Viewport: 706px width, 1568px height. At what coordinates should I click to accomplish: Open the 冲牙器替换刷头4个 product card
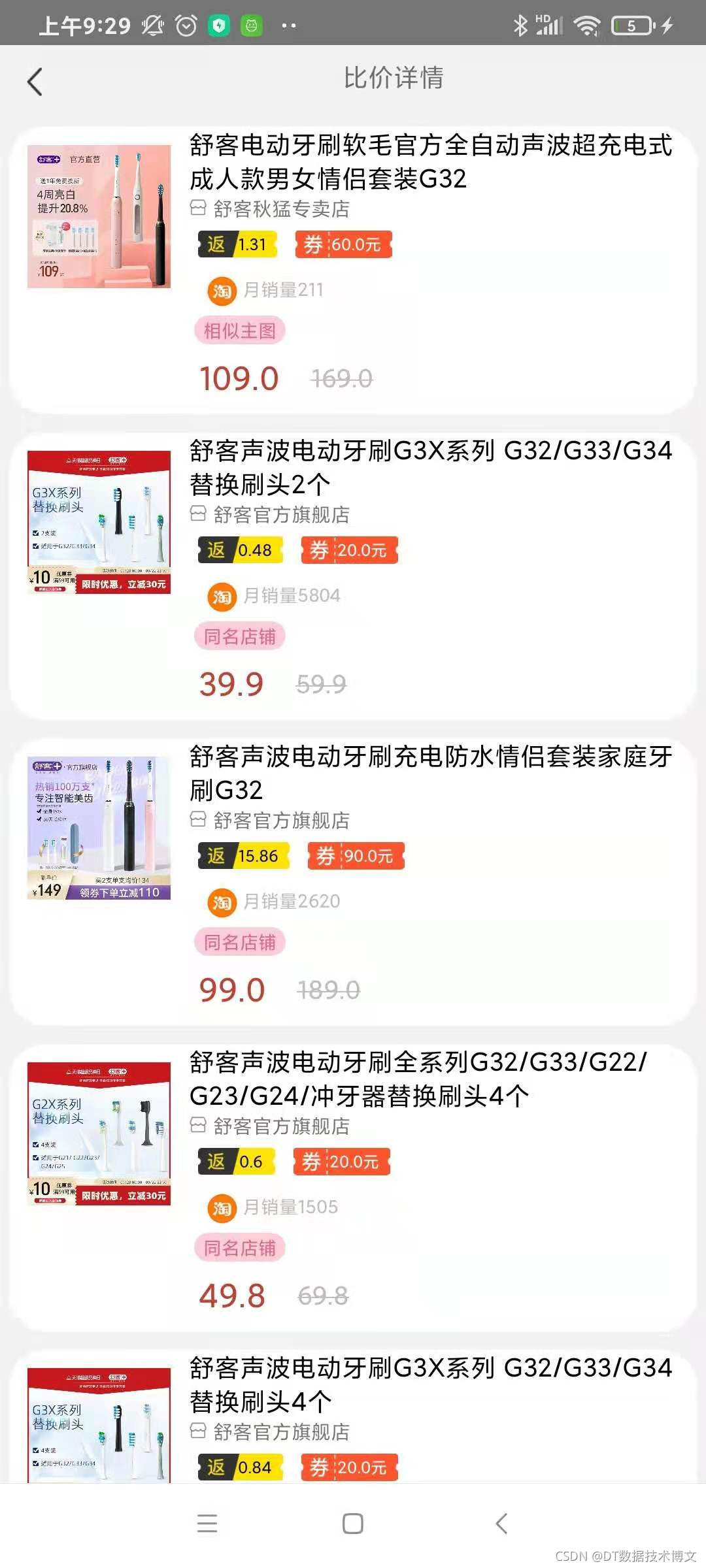418,1079
